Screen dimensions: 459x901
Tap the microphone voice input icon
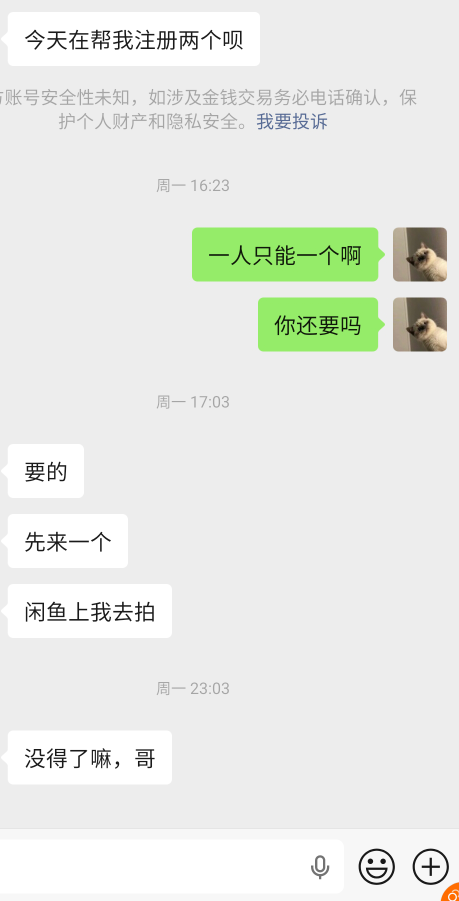[x=320, y=867]
